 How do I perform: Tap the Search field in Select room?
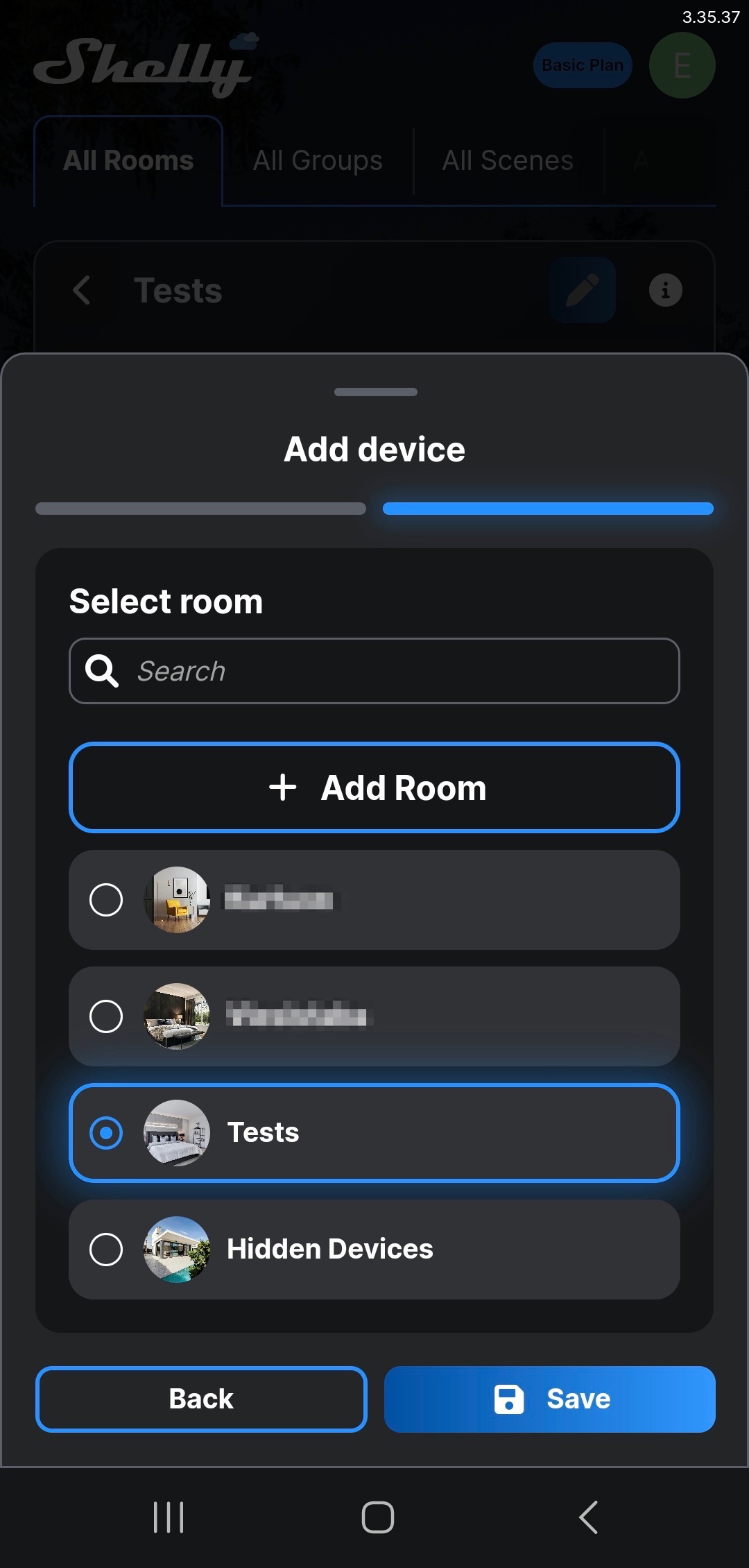point(374,671)
